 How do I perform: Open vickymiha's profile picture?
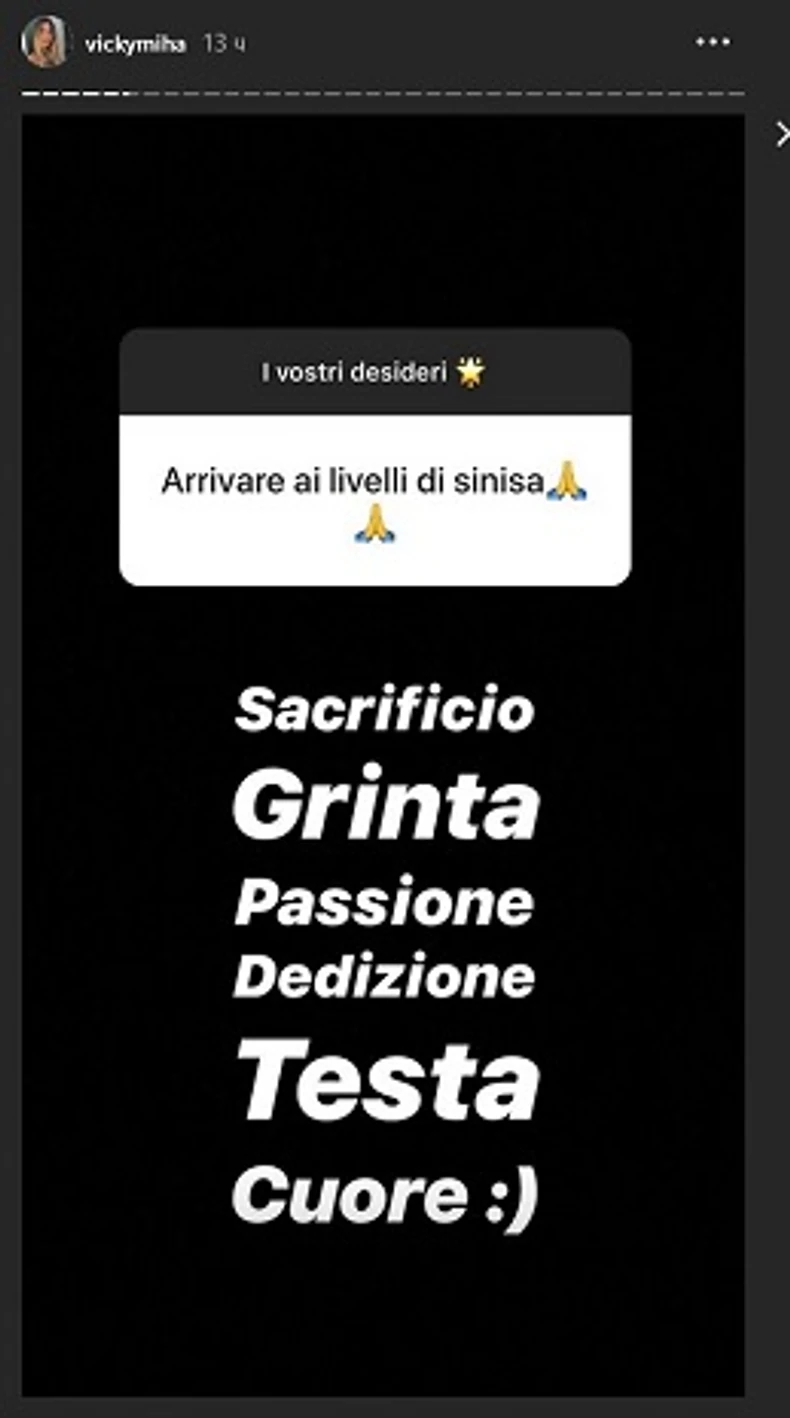click(x=45, y=43)
